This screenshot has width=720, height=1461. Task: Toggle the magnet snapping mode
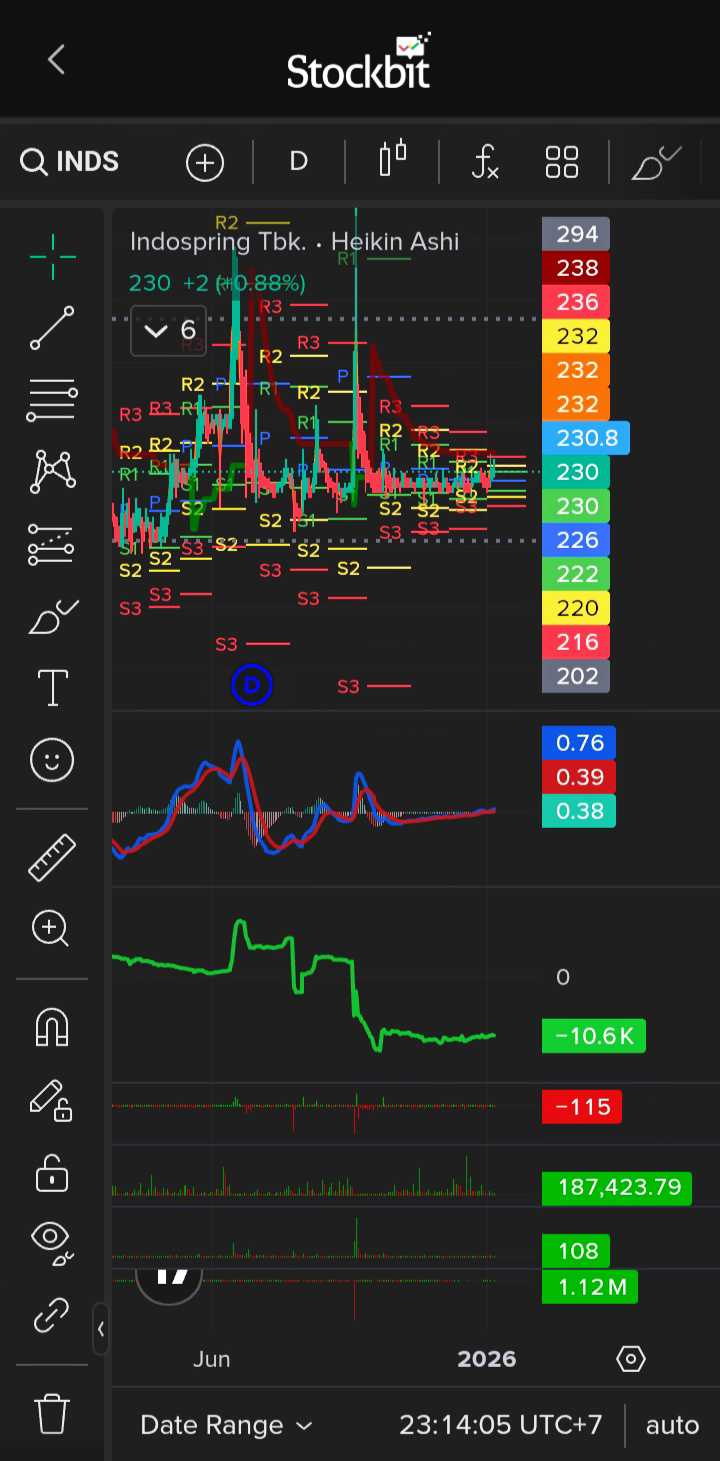pos(52,1027)
